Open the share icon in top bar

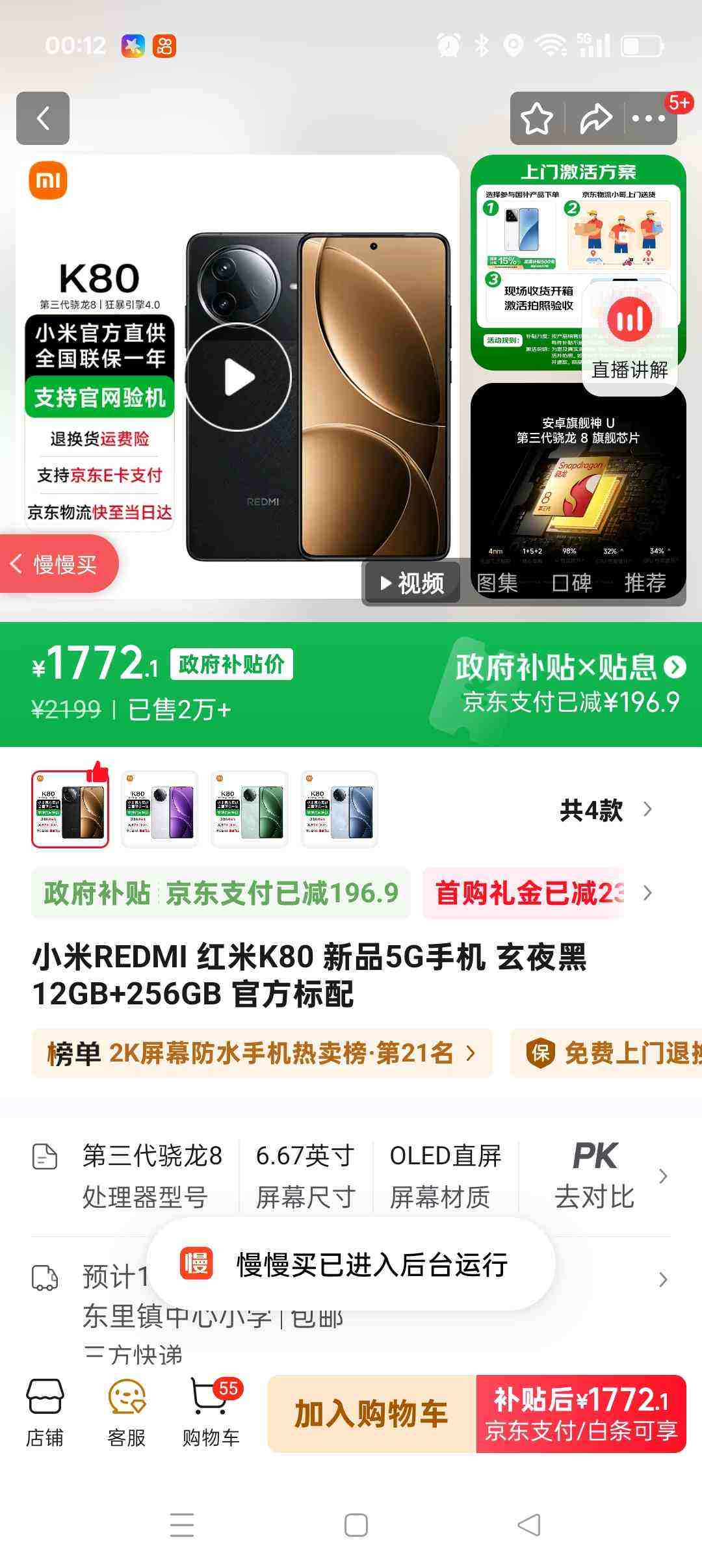click(593, 118)
